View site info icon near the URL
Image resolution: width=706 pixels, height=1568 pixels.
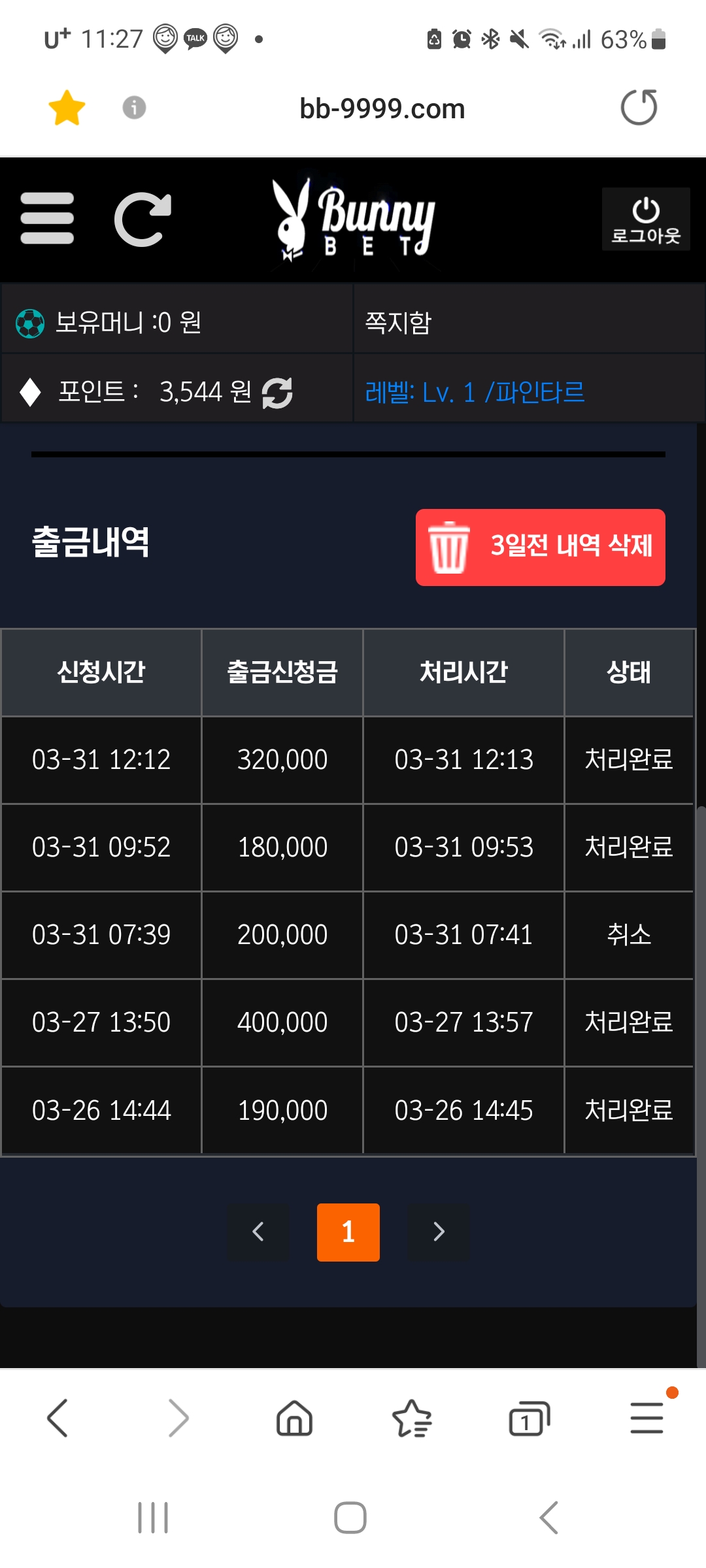coord(134,108)
